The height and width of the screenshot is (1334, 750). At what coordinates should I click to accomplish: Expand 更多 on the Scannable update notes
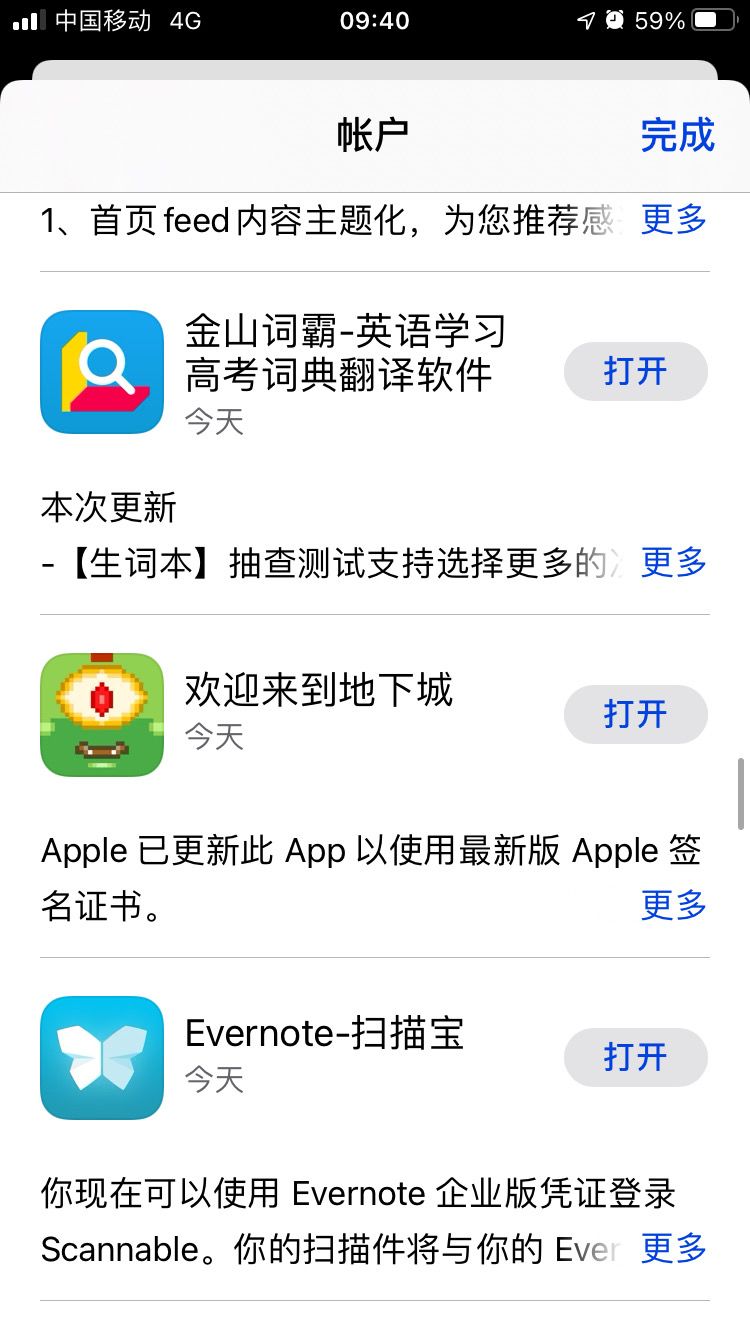point(673,1248)
